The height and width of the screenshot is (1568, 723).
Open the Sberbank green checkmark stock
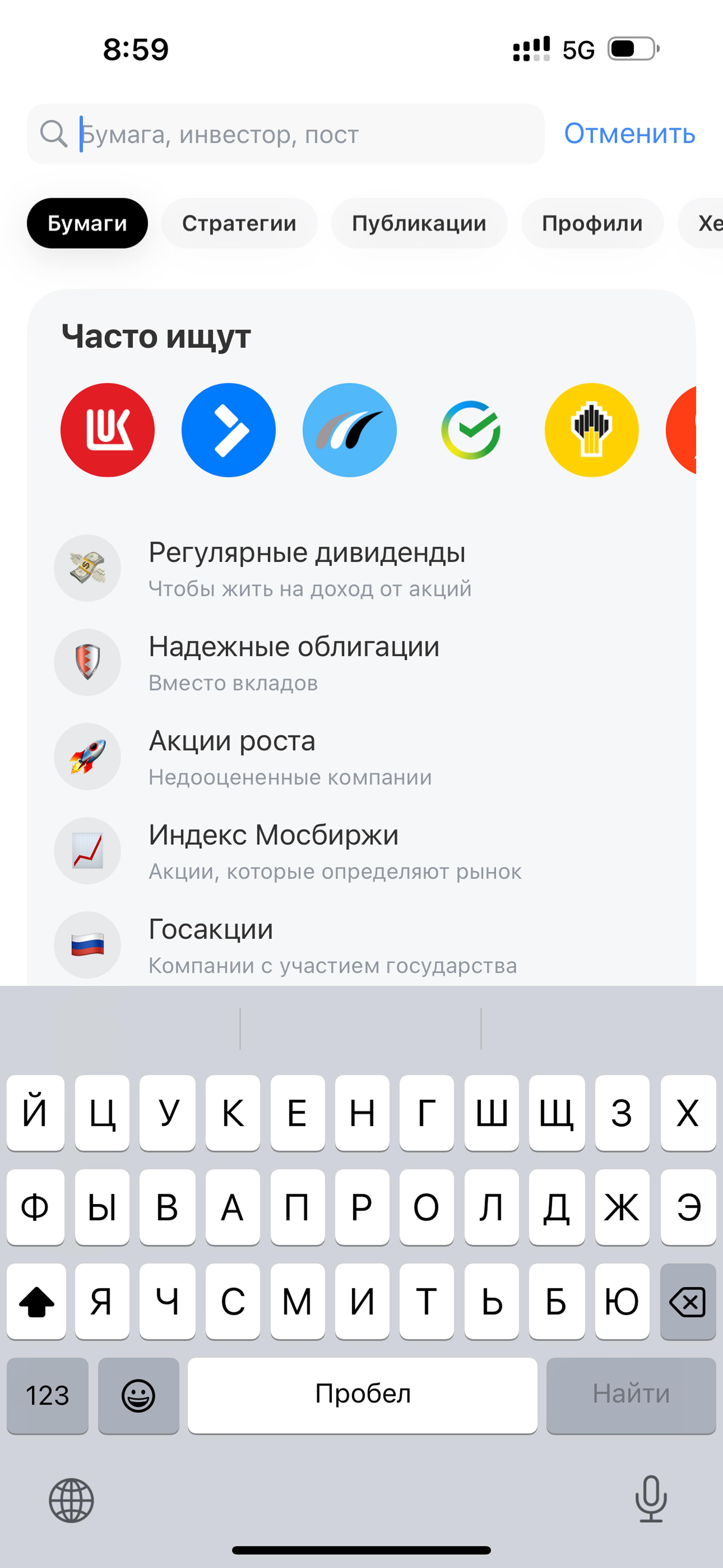(x=471, y=430)
